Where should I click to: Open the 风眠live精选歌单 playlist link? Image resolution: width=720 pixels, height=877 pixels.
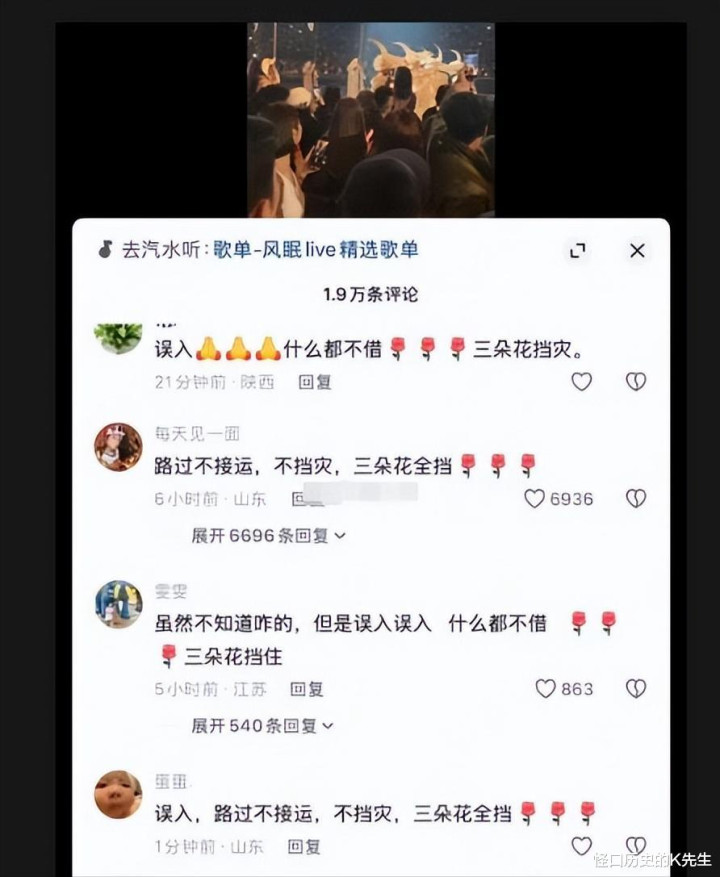pyautogui.click(x=315, y=250)
